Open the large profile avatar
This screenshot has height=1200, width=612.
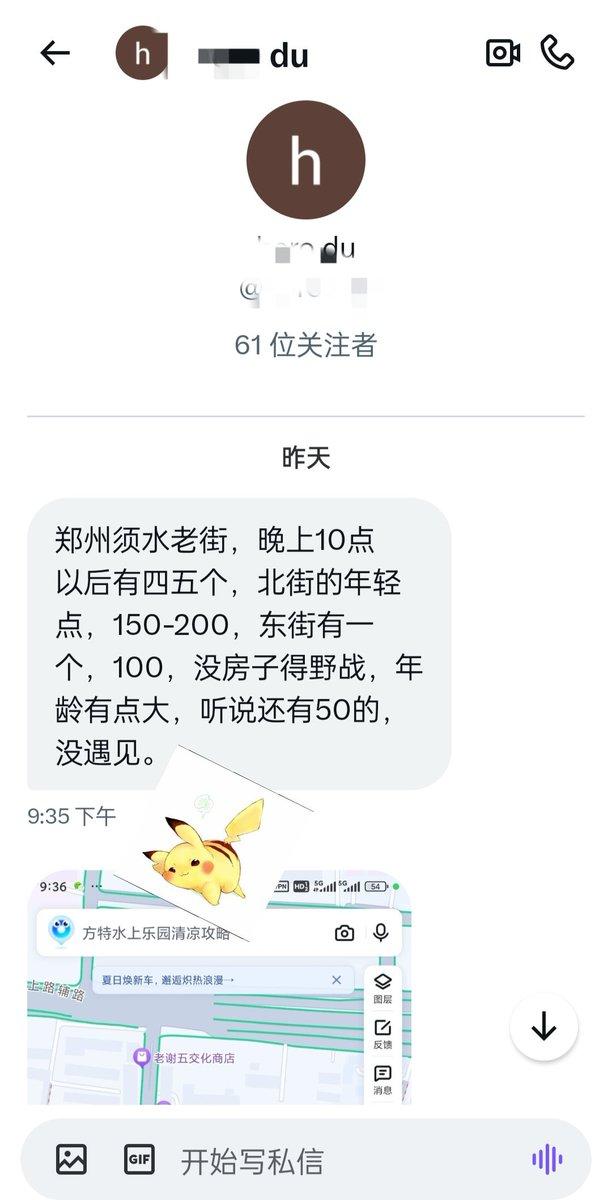pos(305,160)
